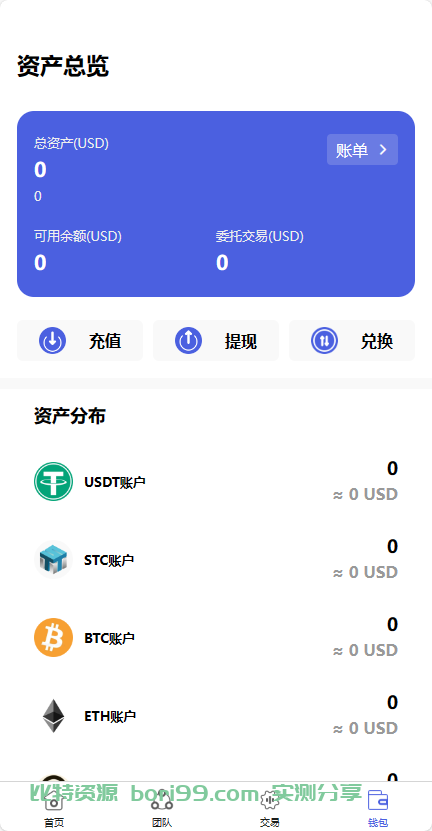Image resolution: width=432 pixels, height=831 pixels.
Task: Open the 账单 bills page
Action: point(362,150)
